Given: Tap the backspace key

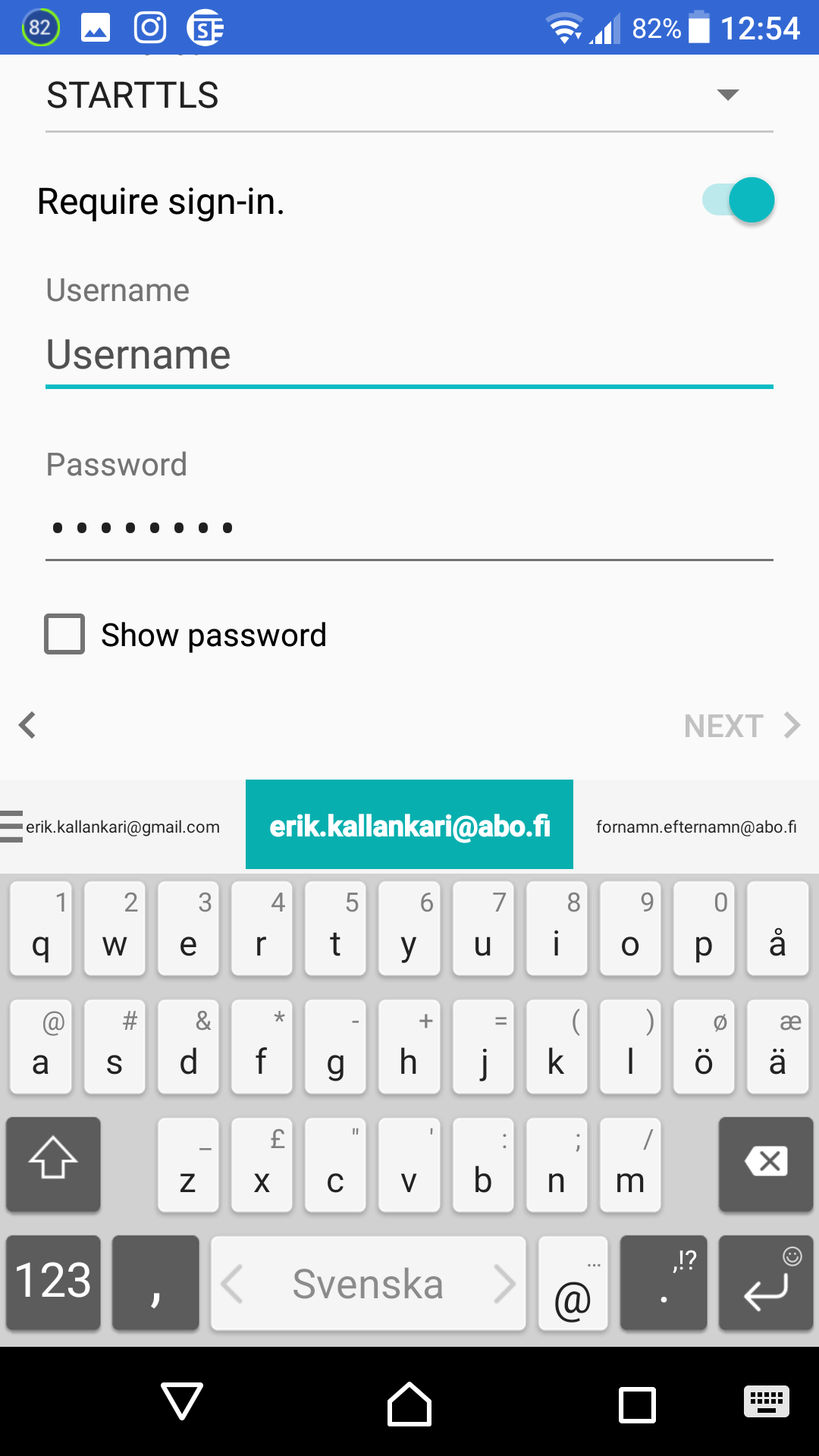Looking at the screenshot, I should [x=766, y=1163].
